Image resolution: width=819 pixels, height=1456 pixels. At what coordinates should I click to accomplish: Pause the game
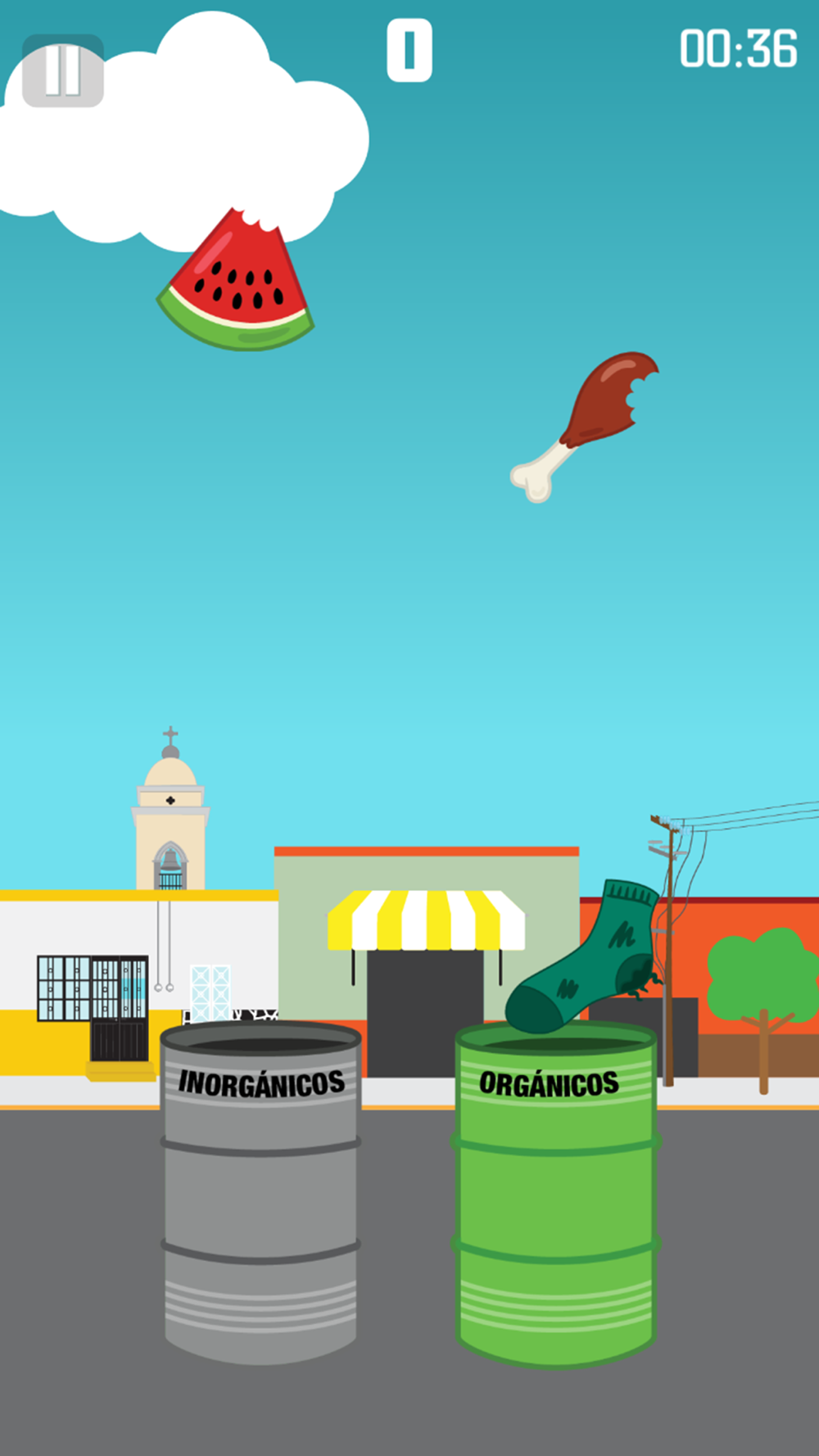63,70
